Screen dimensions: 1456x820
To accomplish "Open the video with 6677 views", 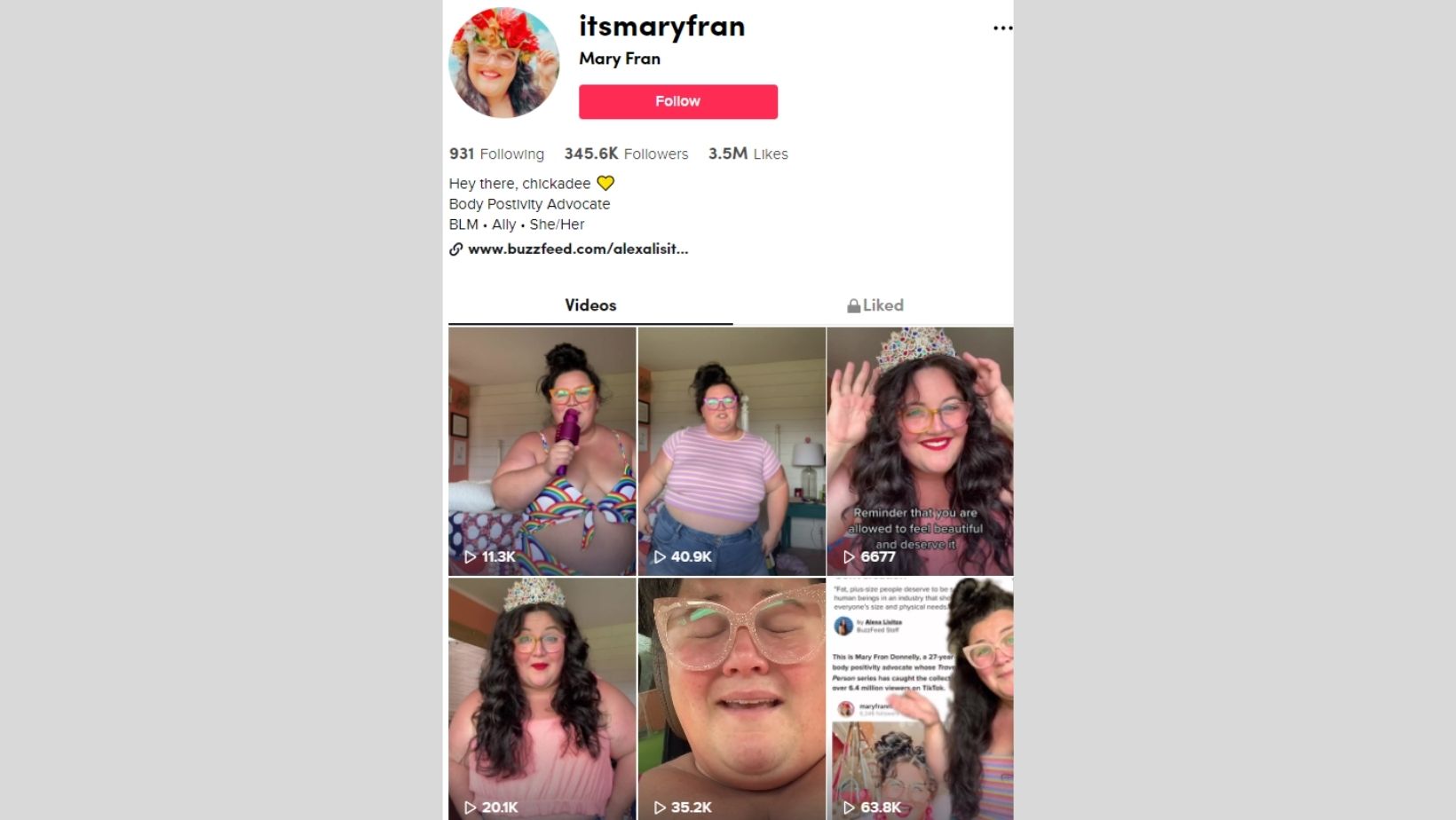I will coord(920,451).
